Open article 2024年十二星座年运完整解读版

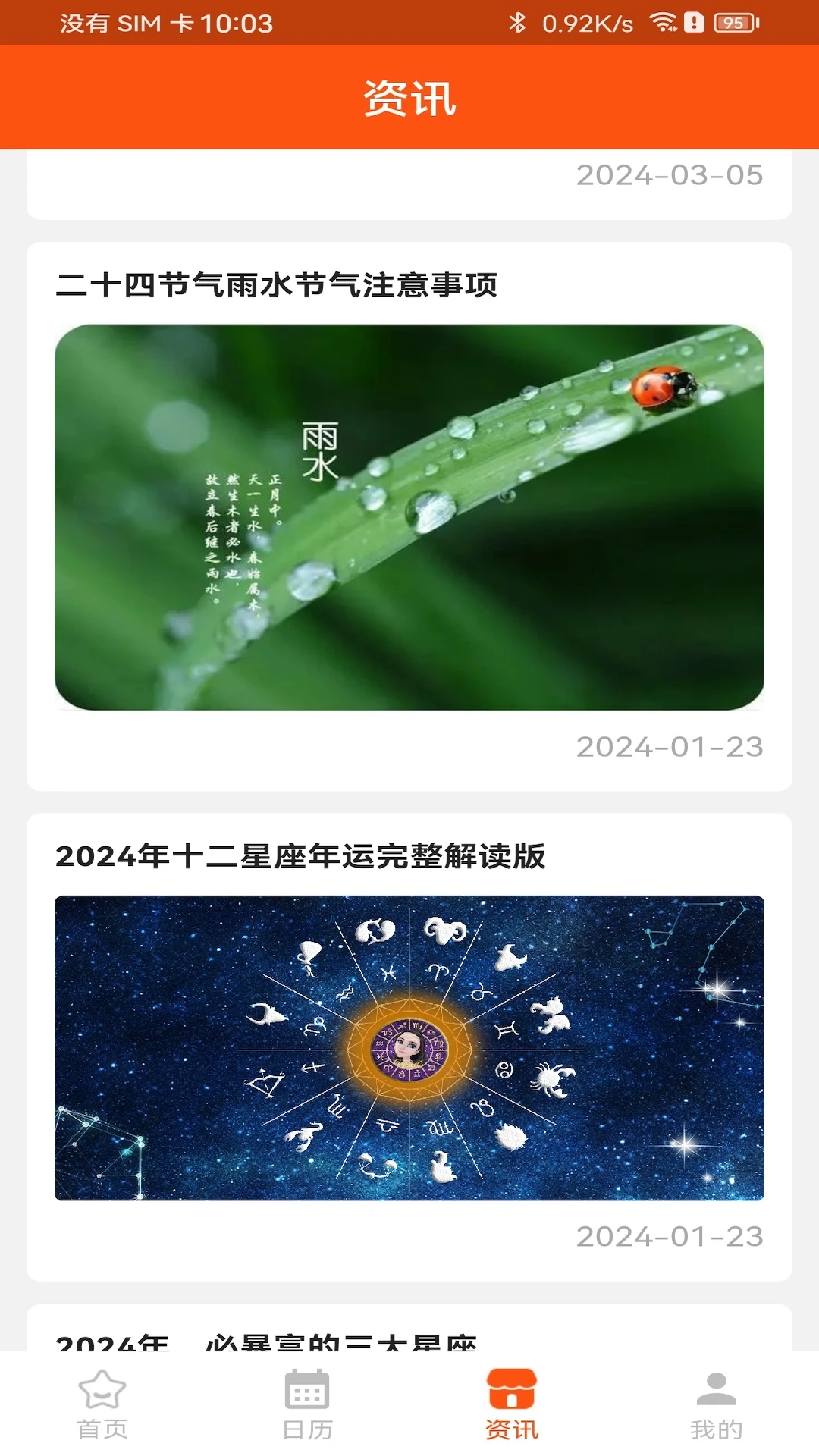302,856
